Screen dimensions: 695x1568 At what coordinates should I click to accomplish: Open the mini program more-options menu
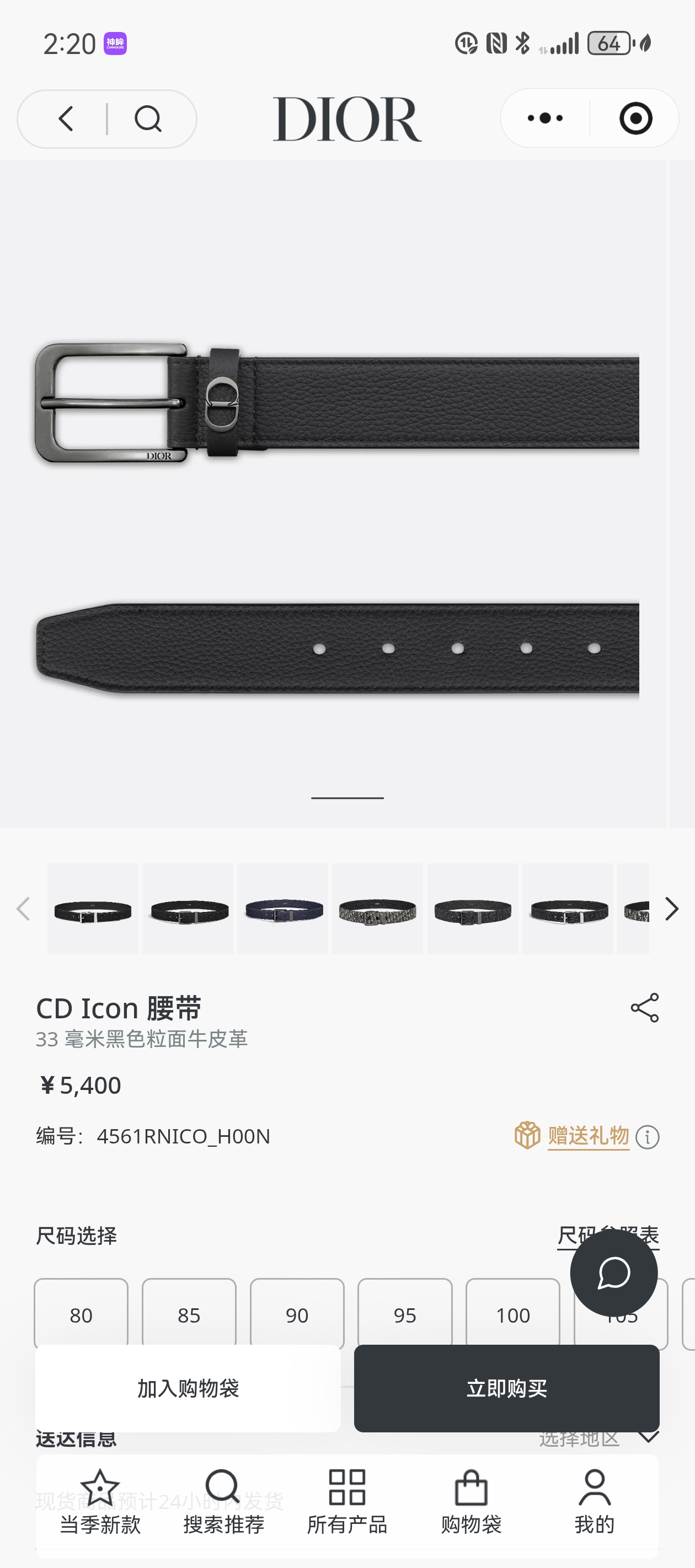click(544, 118)
